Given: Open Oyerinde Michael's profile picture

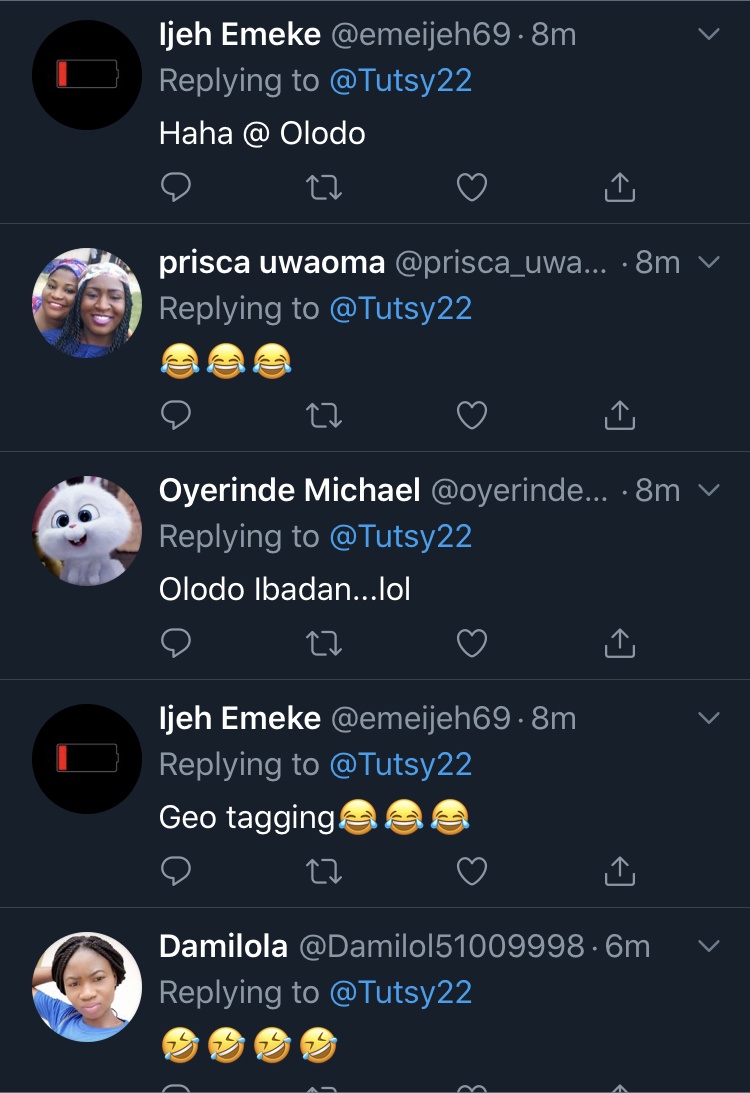Looking at the screenshot, I should point(87,530).
